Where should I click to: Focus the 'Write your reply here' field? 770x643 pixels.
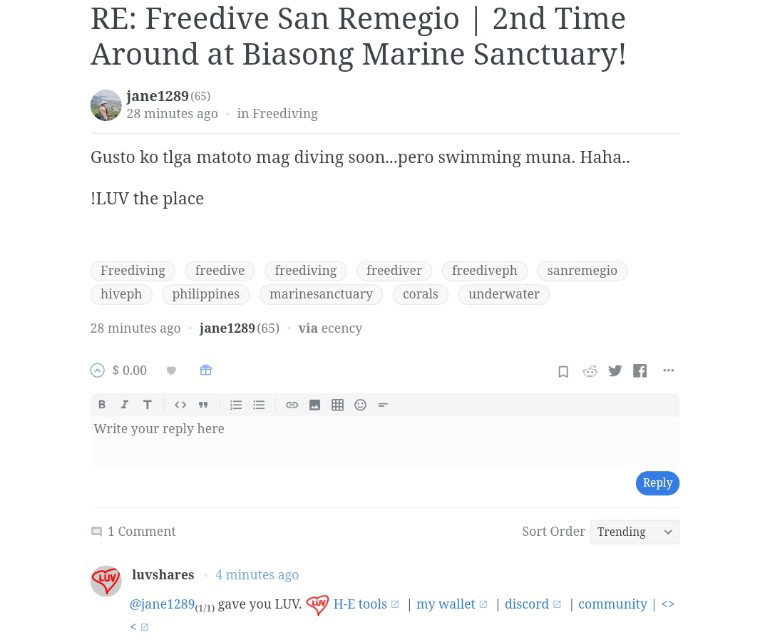point(385,441)
